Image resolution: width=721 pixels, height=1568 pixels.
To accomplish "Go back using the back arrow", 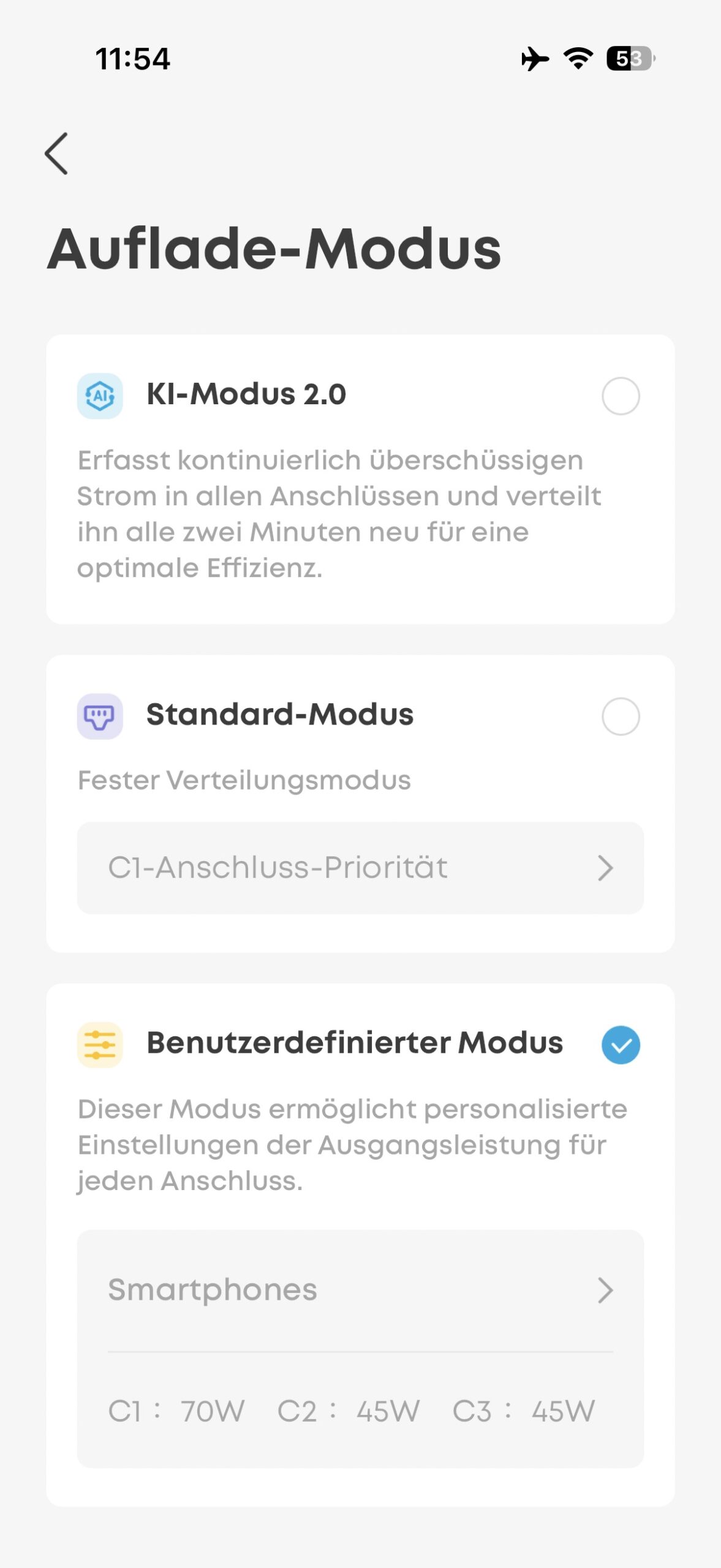I will (56, 154).
